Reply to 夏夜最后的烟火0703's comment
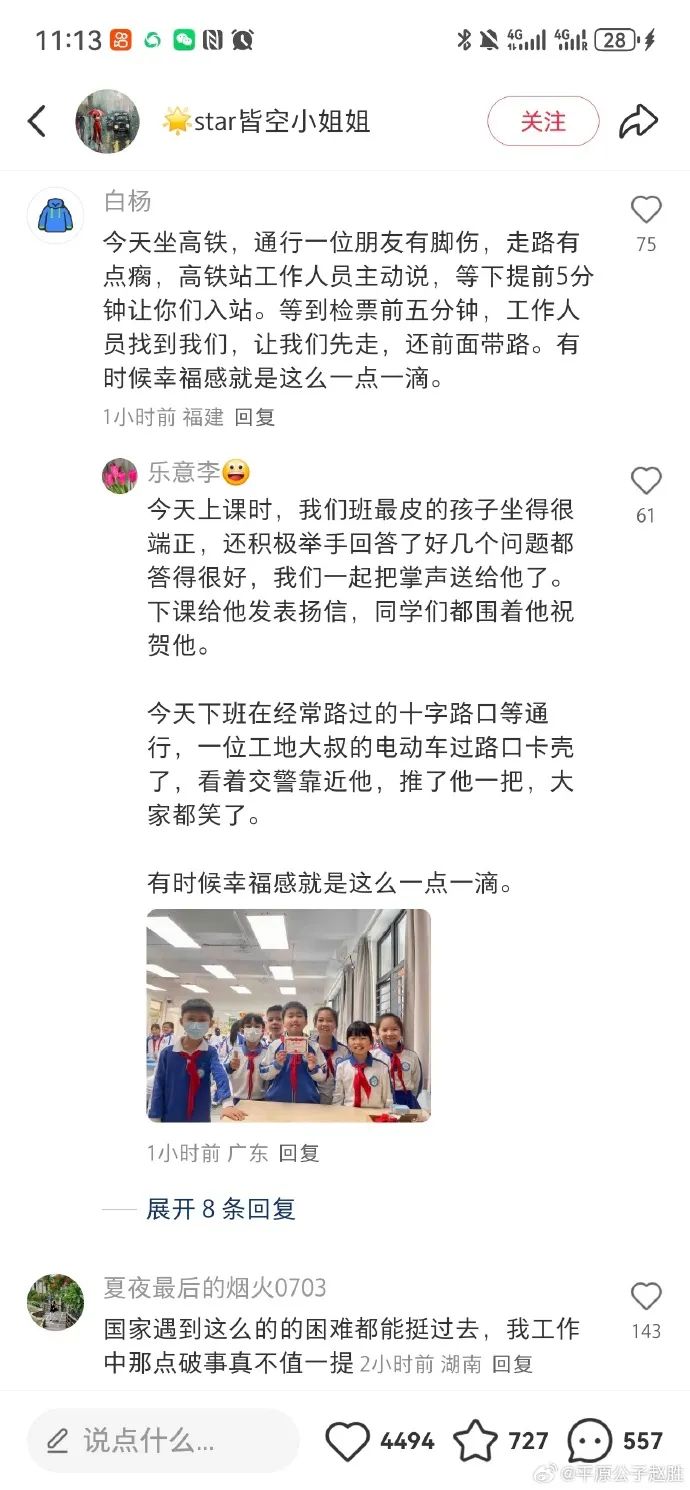The height and width of the screenshot is (1490, 690). click(512, 1363)
